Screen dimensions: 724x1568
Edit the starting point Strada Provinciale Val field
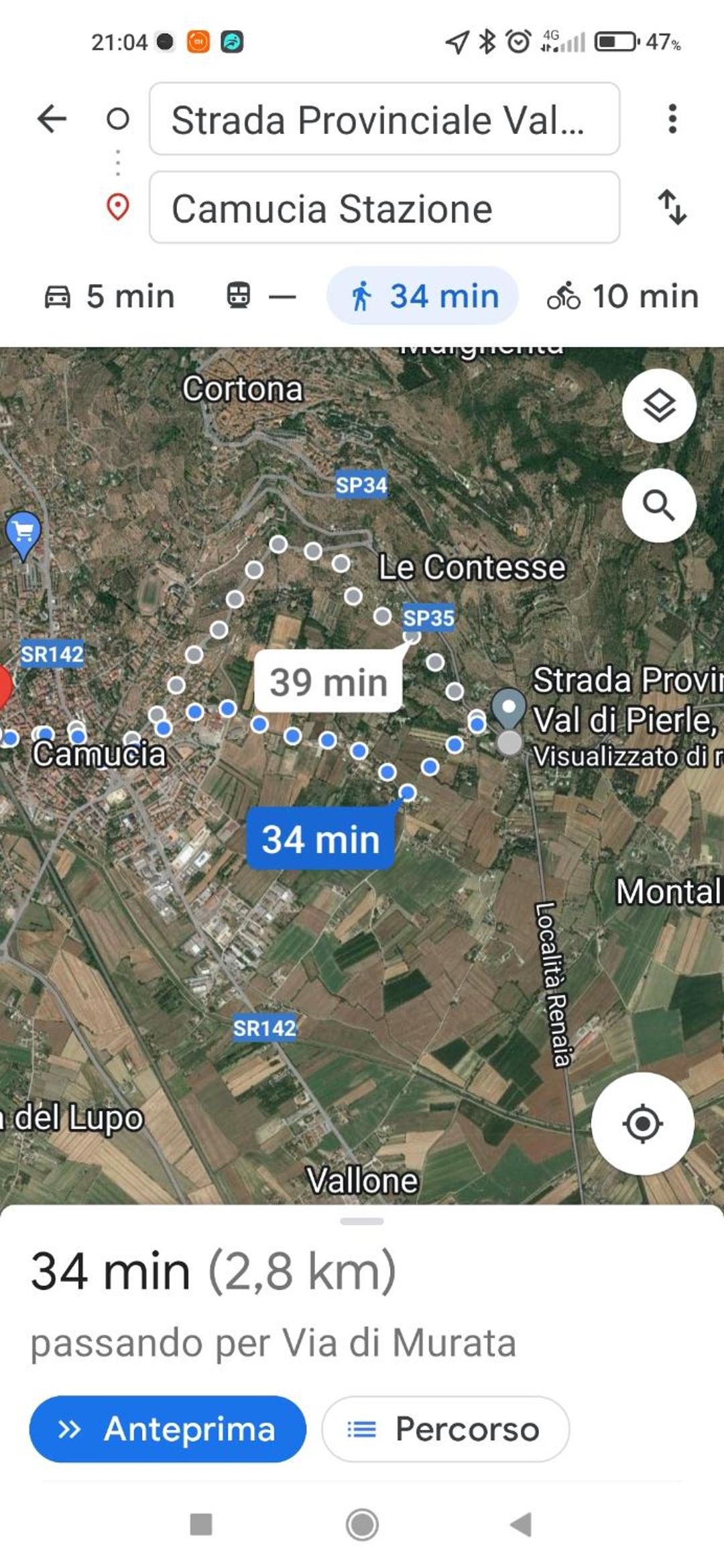coord(384,119)
